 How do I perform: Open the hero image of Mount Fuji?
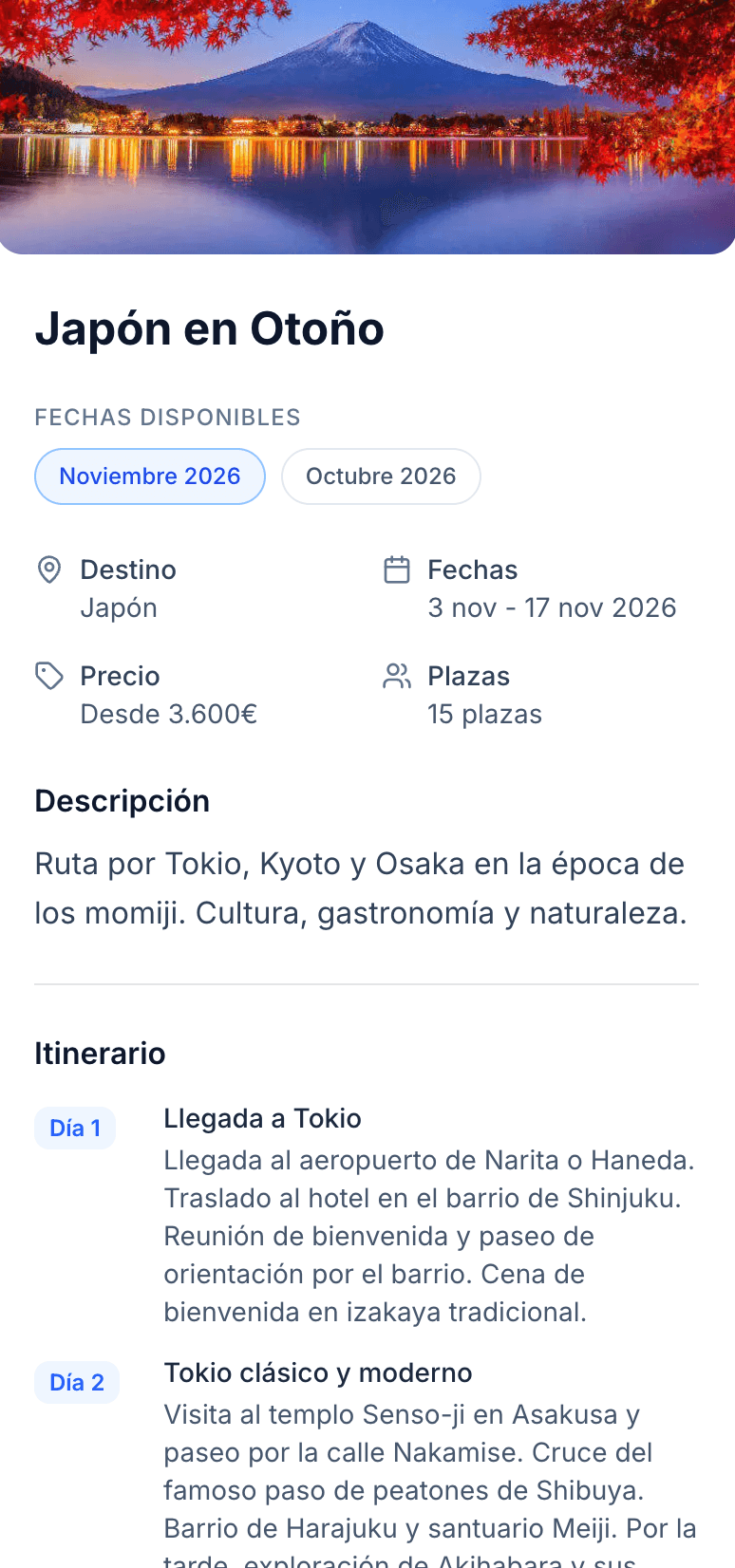point(367,123)
